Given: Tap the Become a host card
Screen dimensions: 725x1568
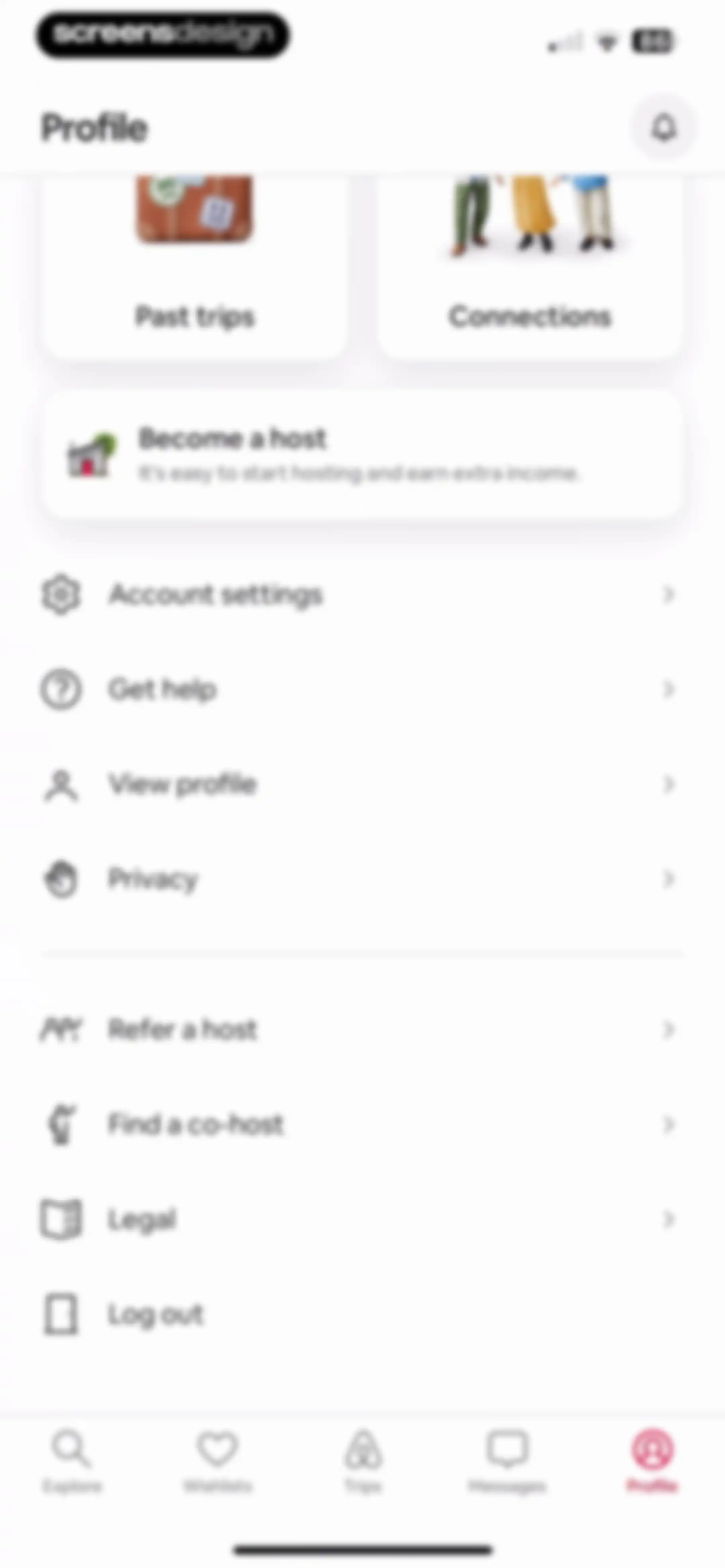Looking at the screenshot, I should pos(362,455).
